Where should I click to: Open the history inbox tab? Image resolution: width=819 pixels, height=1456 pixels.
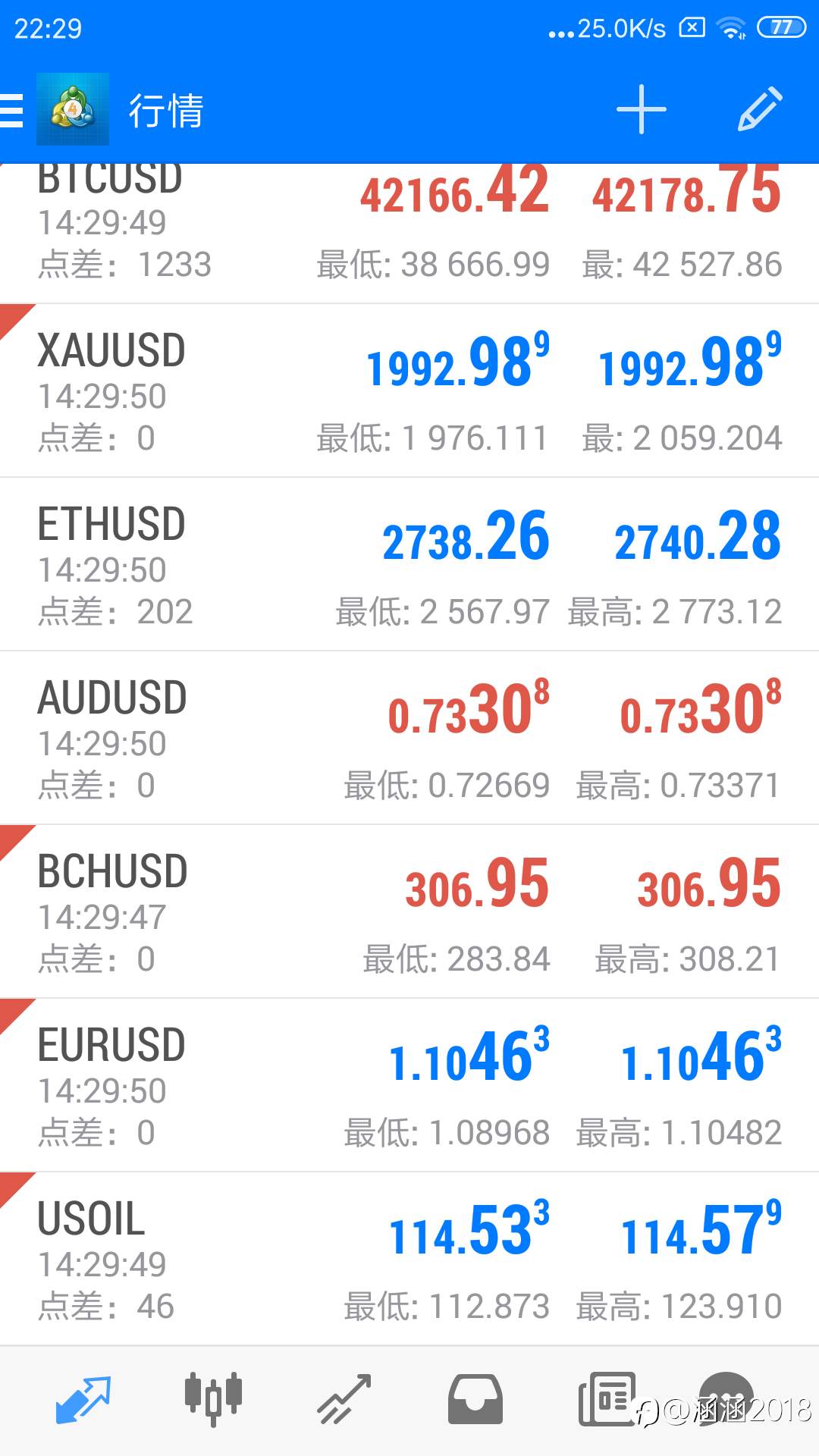[475, 1399]
